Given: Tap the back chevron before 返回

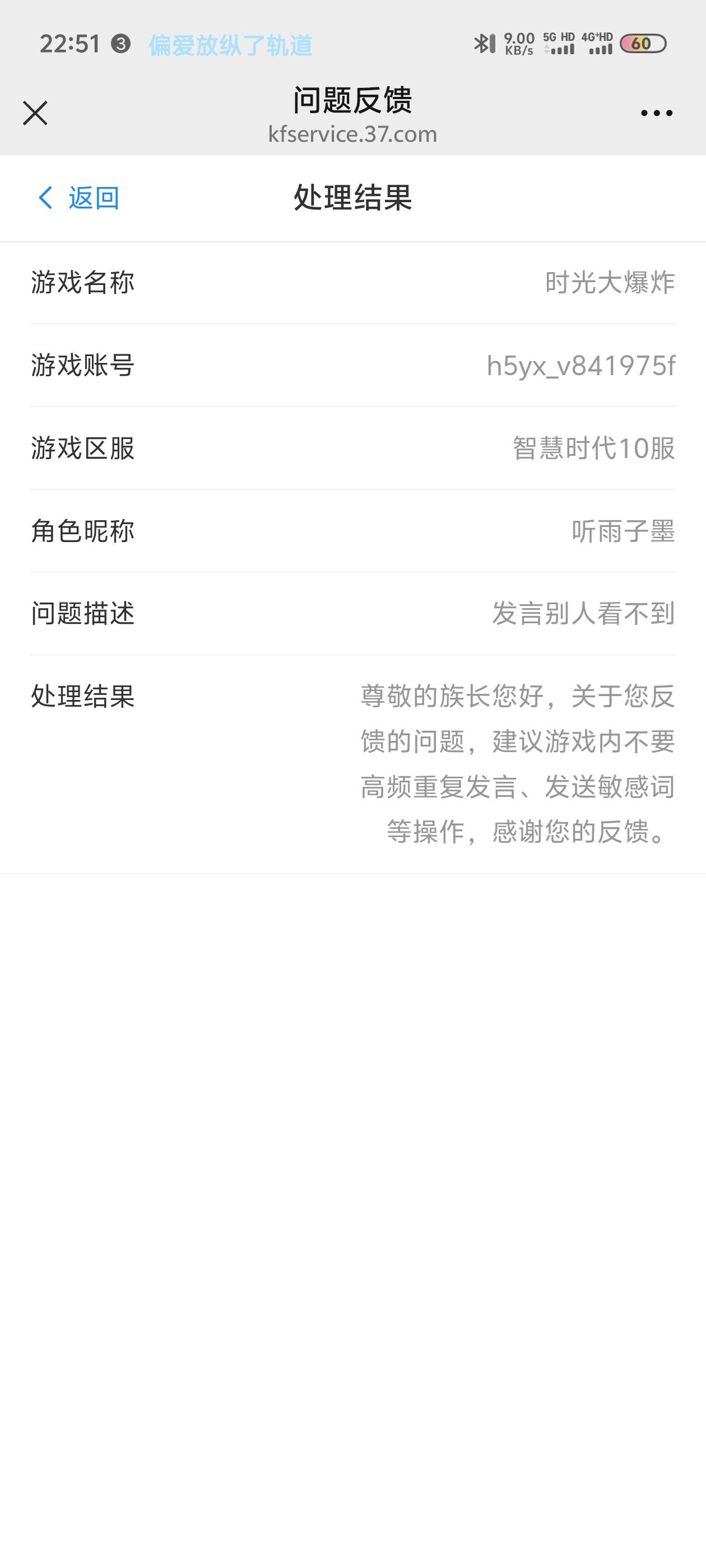Looking at the screenshot, I should tap(44, 197).
